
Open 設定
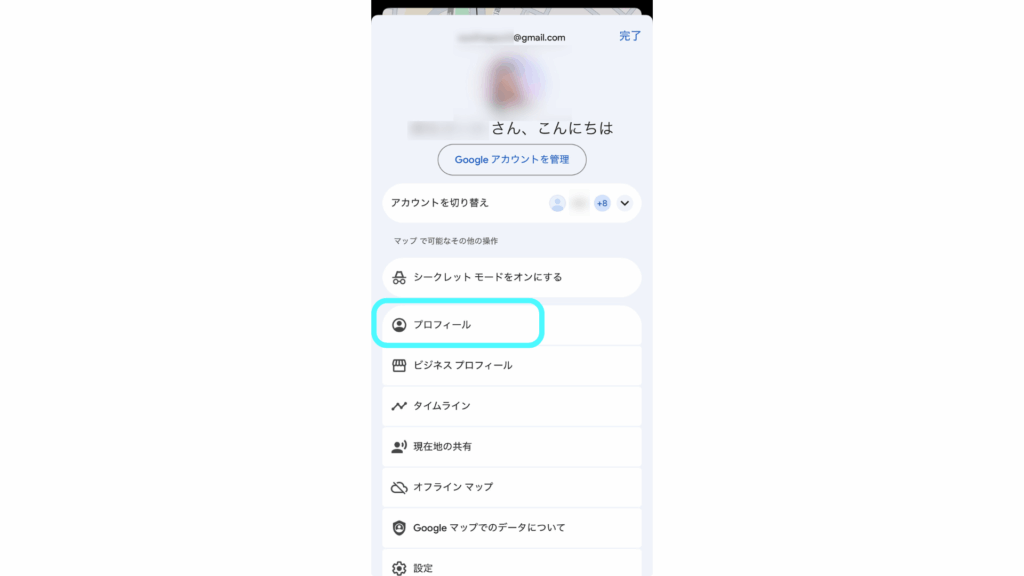pyautogui.click(x=511, y=566)
